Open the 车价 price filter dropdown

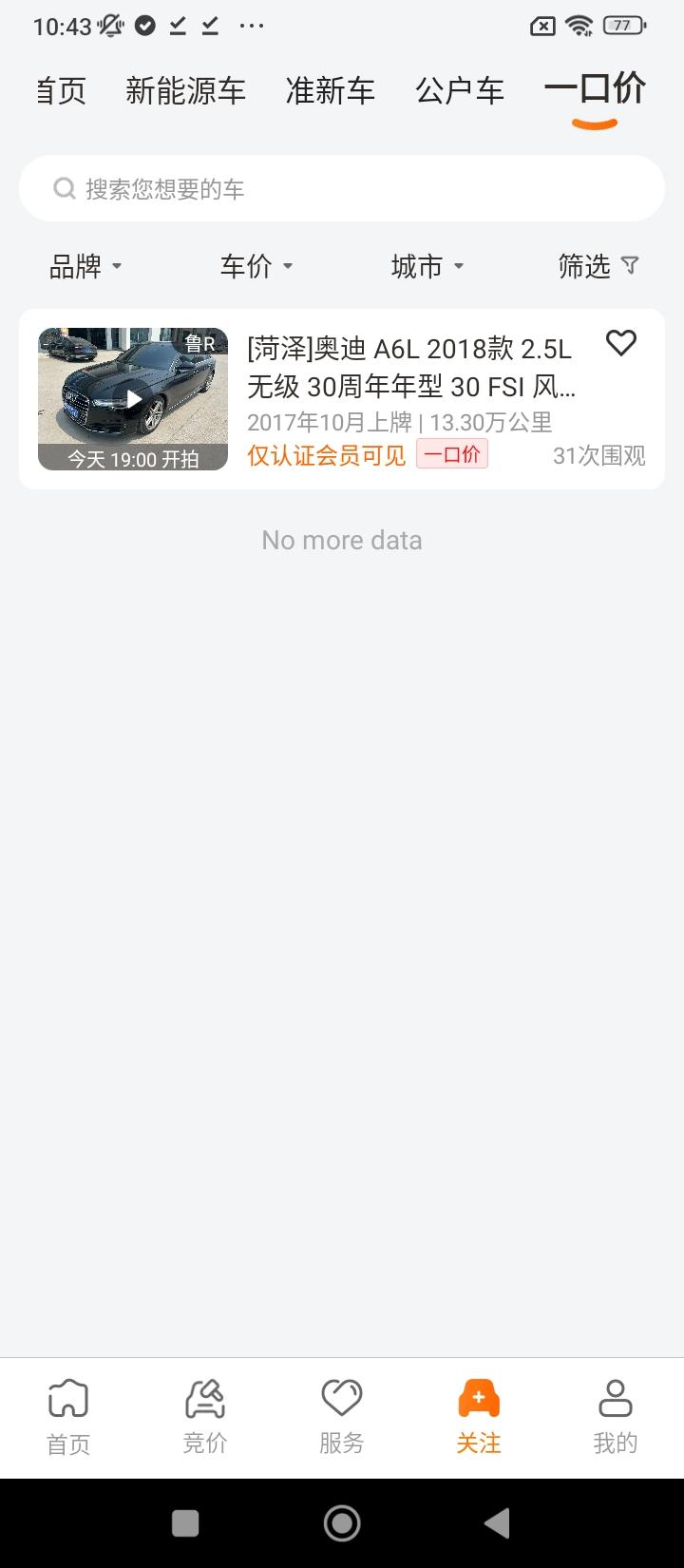pos(256,266)
